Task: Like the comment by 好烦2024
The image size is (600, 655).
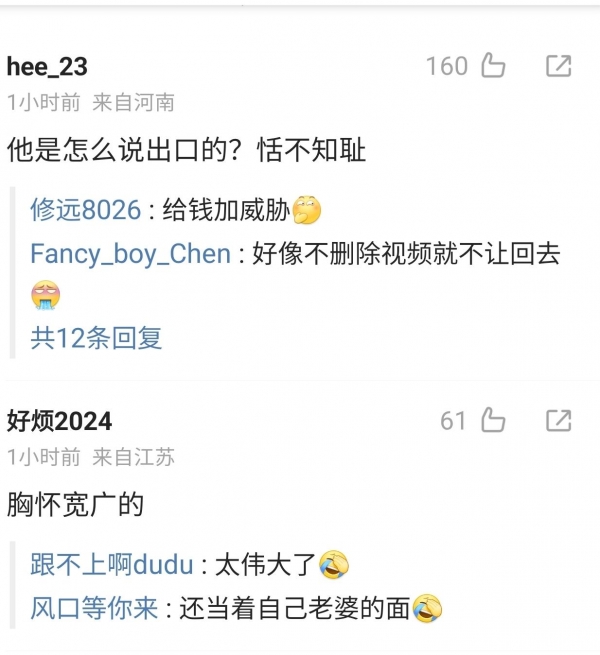Action: tap(493, 420)
